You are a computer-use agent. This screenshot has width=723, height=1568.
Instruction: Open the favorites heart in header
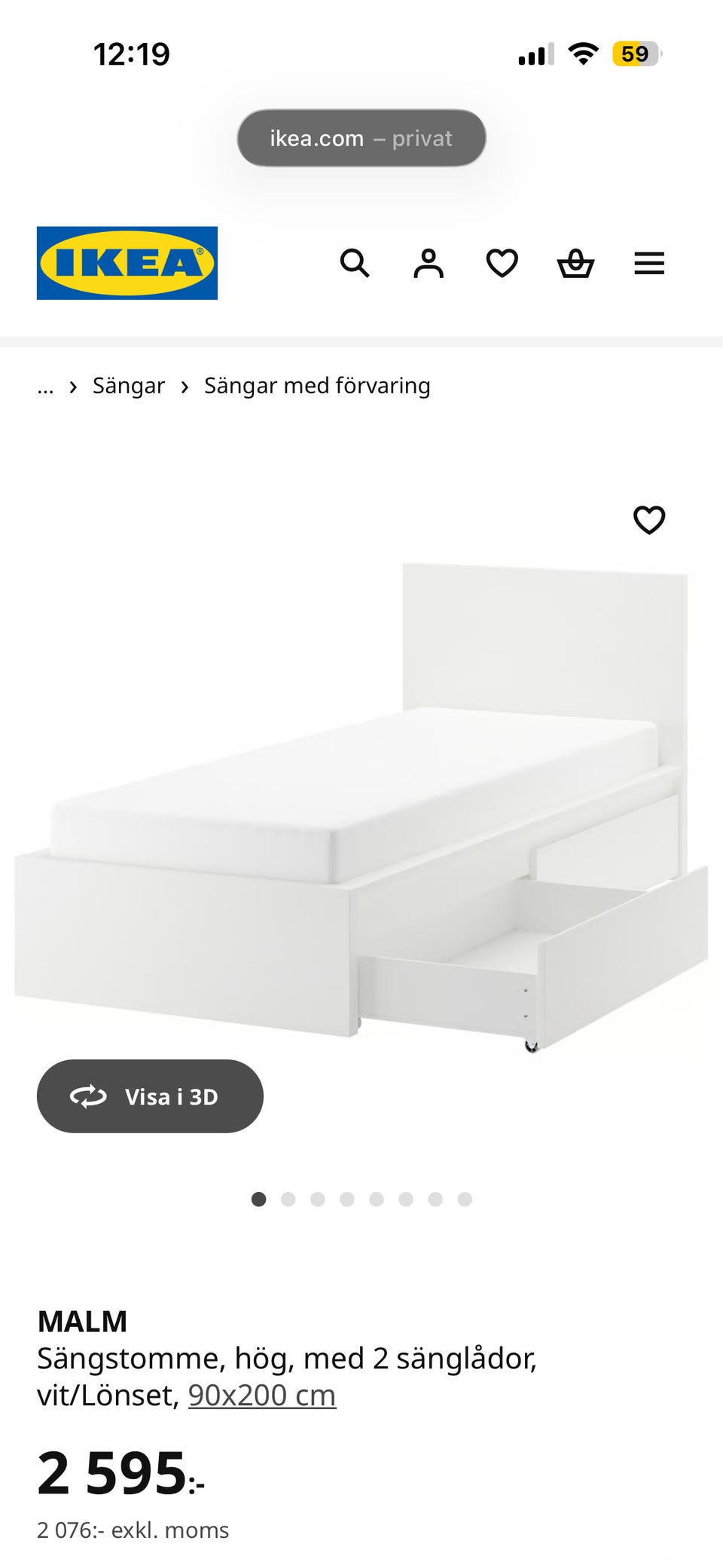502,264
